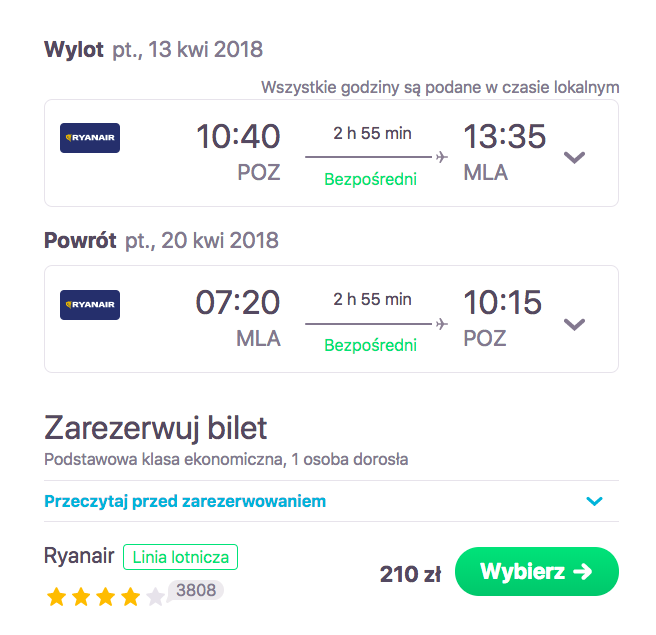Select the Ryanair 210 zł offer with Wybierz

[537, 572]
